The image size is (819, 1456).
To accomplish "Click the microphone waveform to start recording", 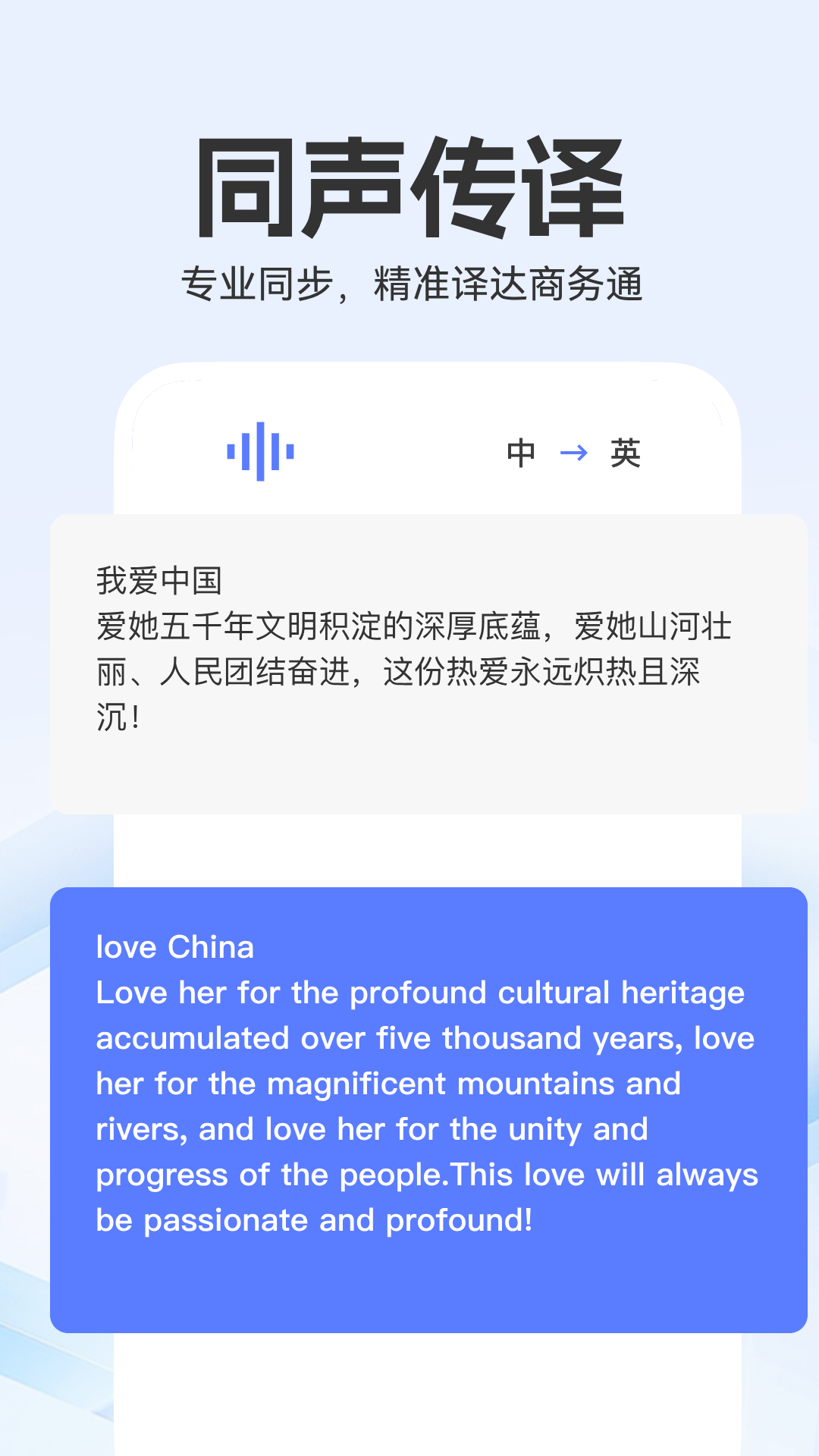I will pyautogui.click(x=259, y=451).
